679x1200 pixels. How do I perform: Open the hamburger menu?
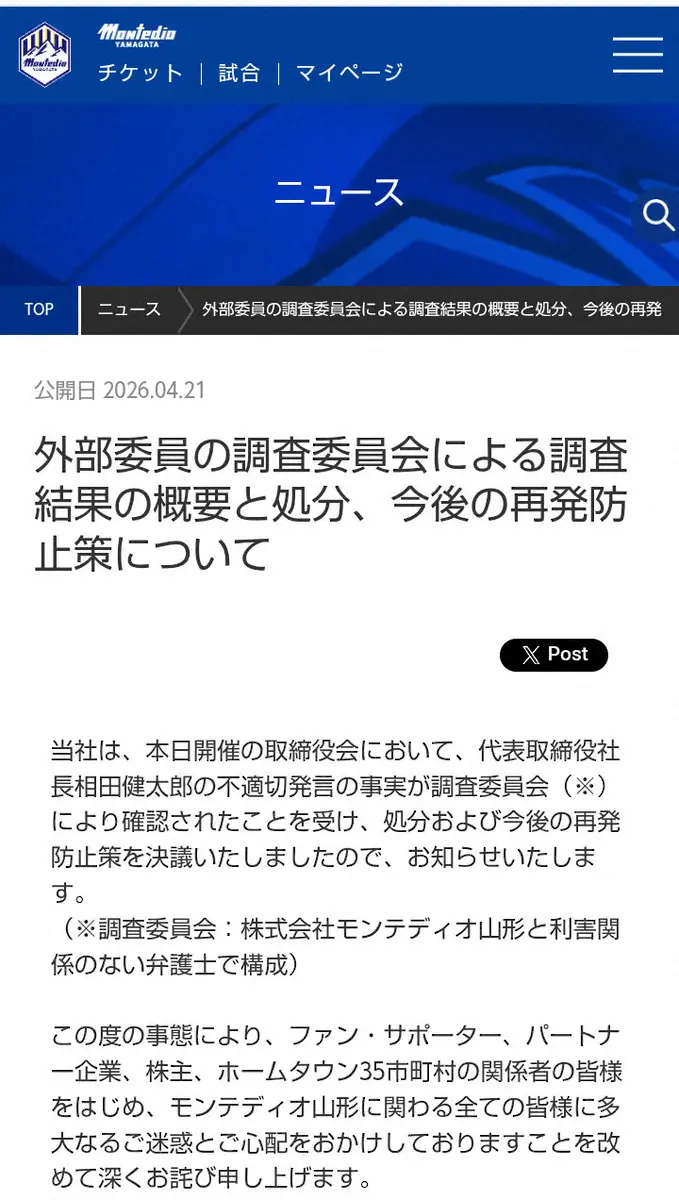[637, 54]
